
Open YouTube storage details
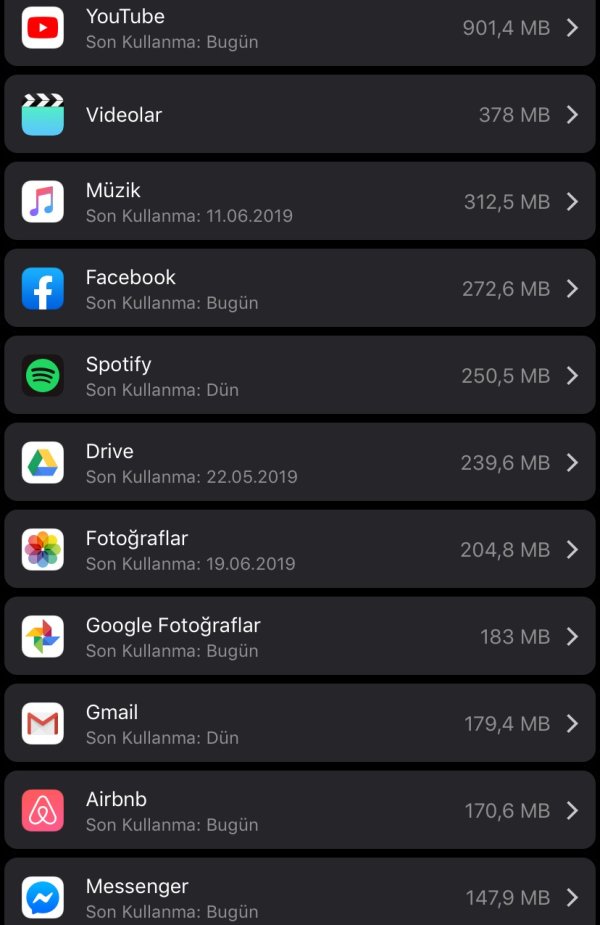[x=300, y=29]
